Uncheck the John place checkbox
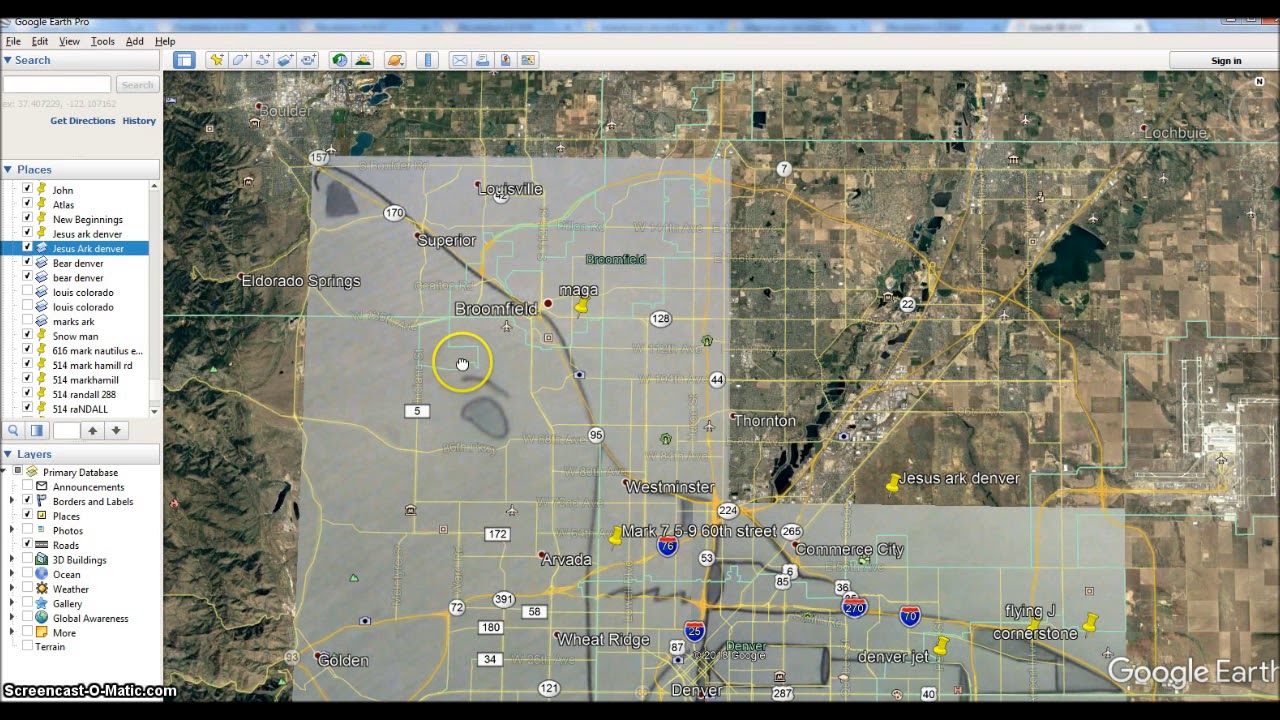 click(27, 189)
